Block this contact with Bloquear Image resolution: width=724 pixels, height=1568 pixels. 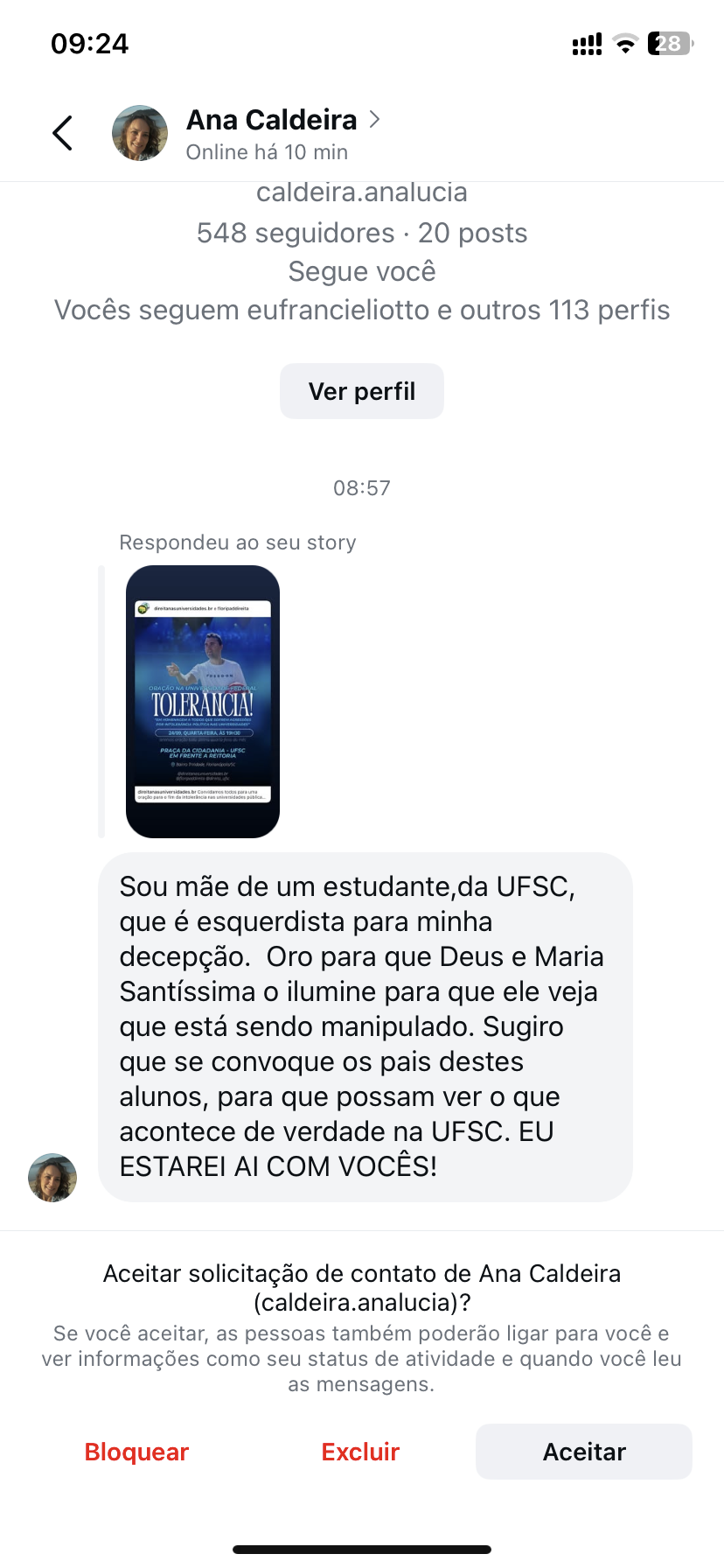click(136, 1452)
